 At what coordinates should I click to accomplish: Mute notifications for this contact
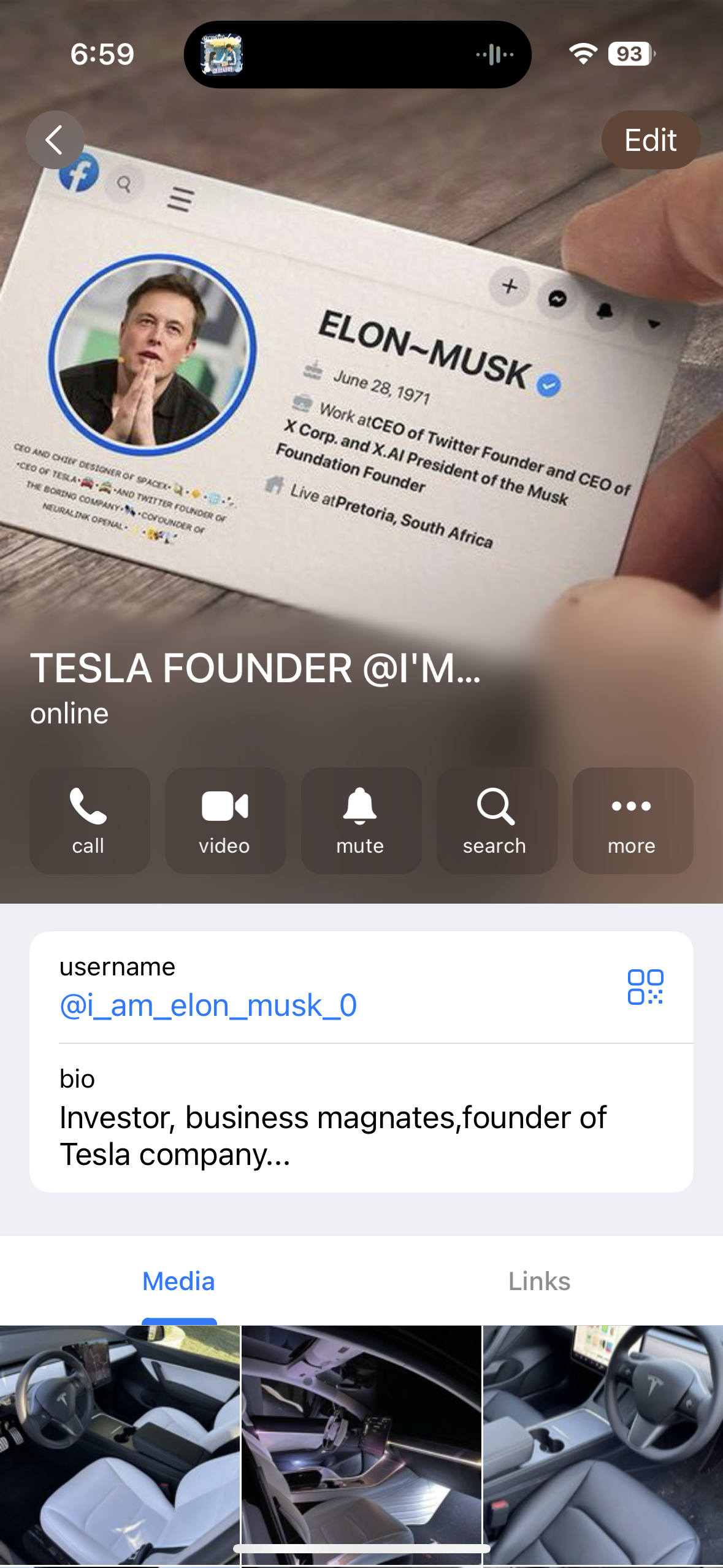click(x=361, y=820)
